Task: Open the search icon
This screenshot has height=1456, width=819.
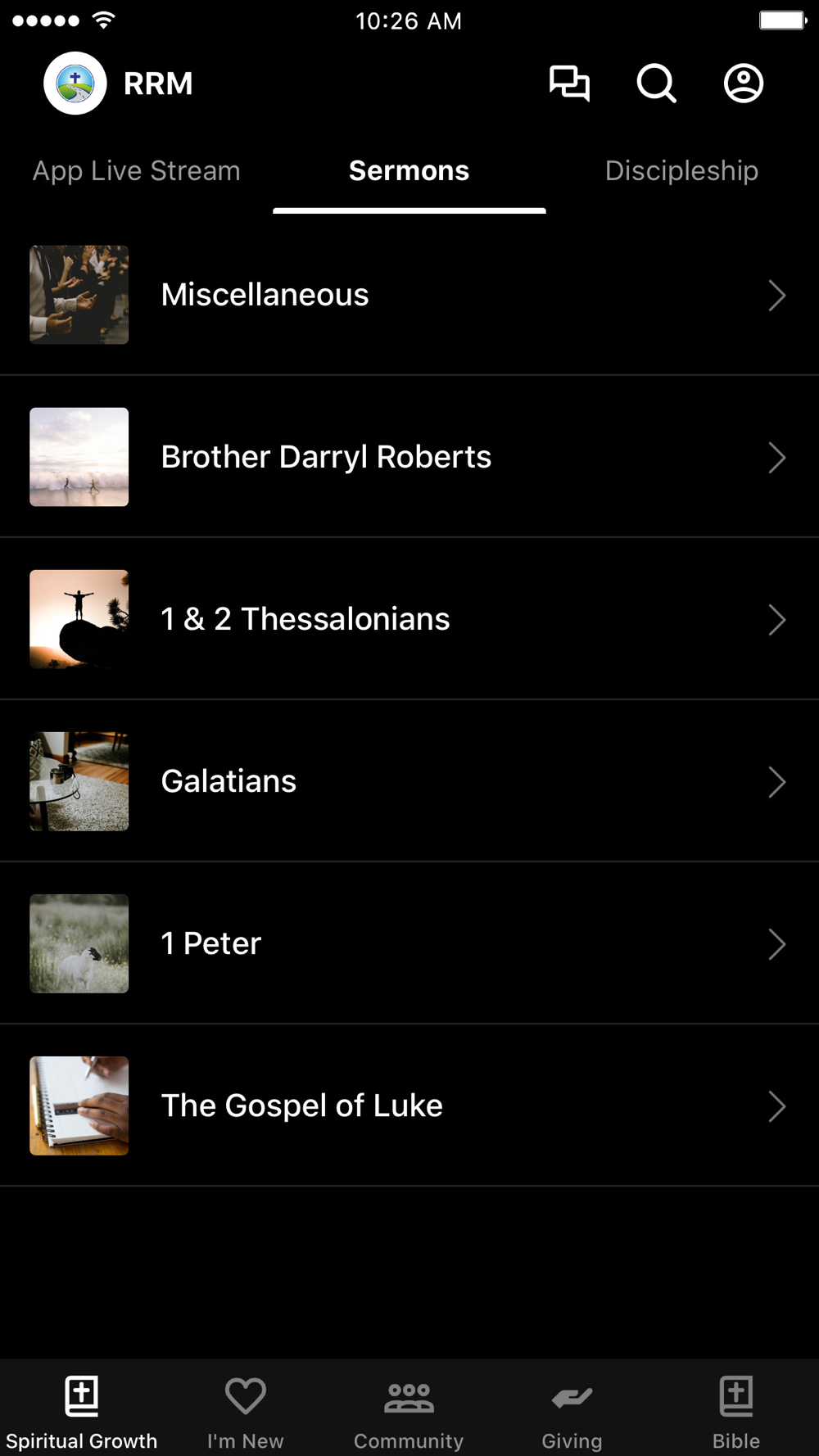Action: (657, 84)
